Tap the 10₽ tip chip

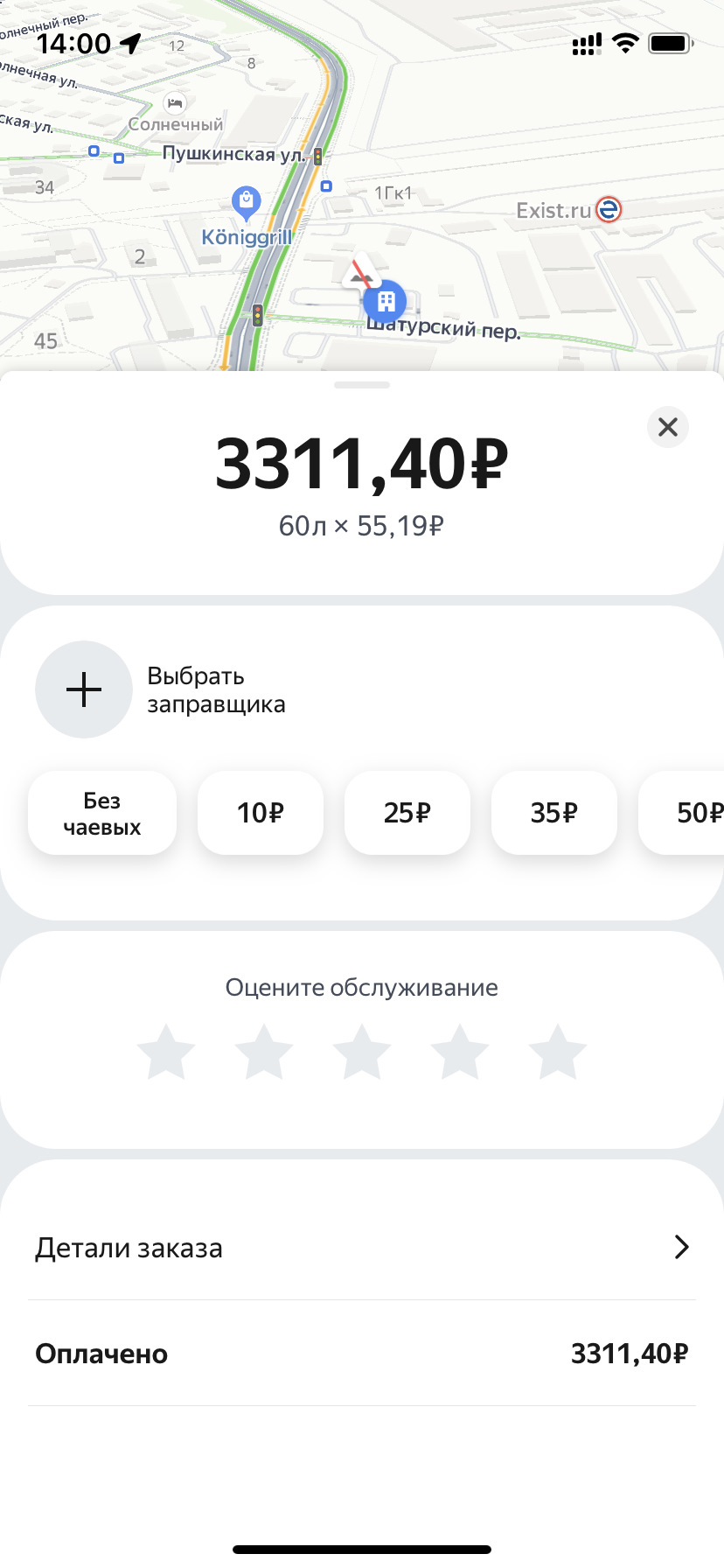(x=261, y=813)
